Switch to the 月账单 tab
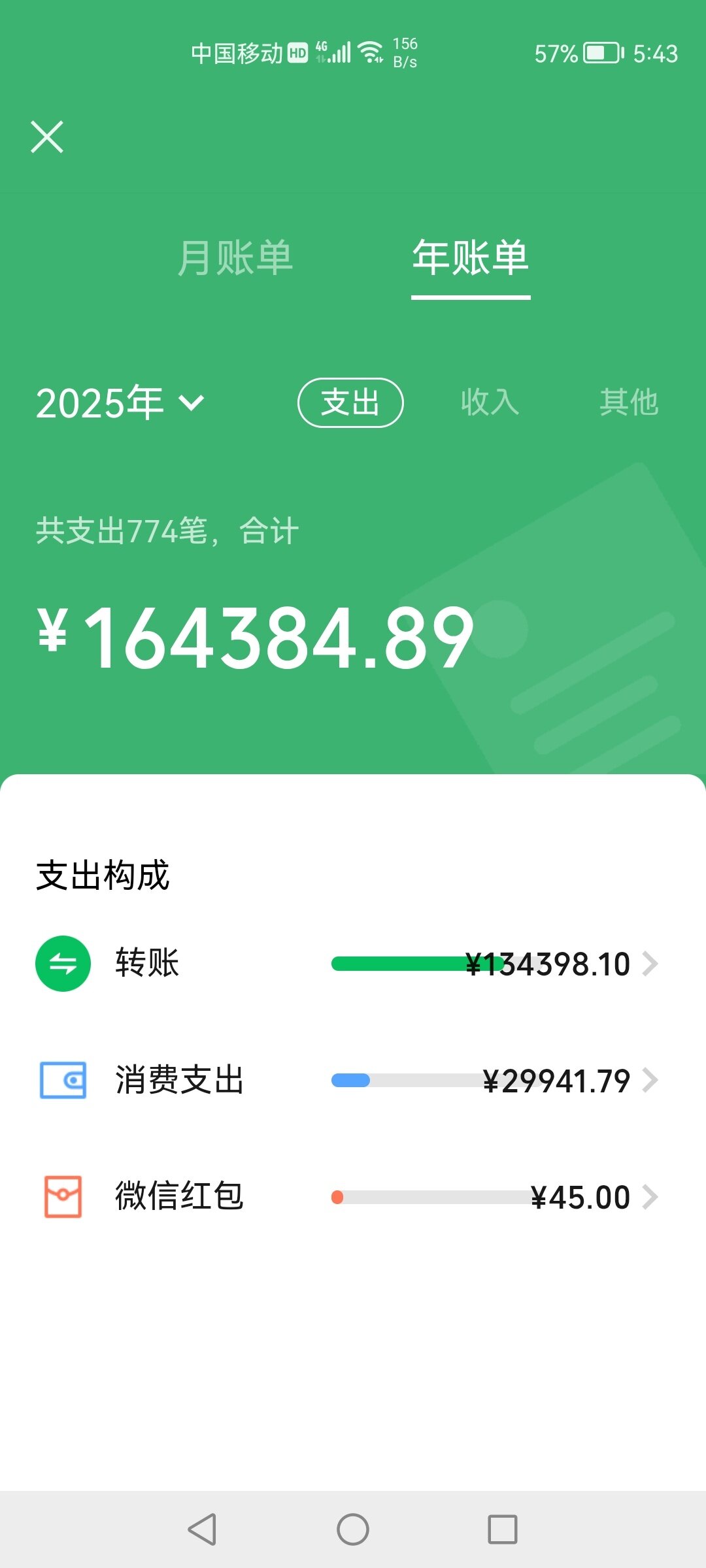 235,257
